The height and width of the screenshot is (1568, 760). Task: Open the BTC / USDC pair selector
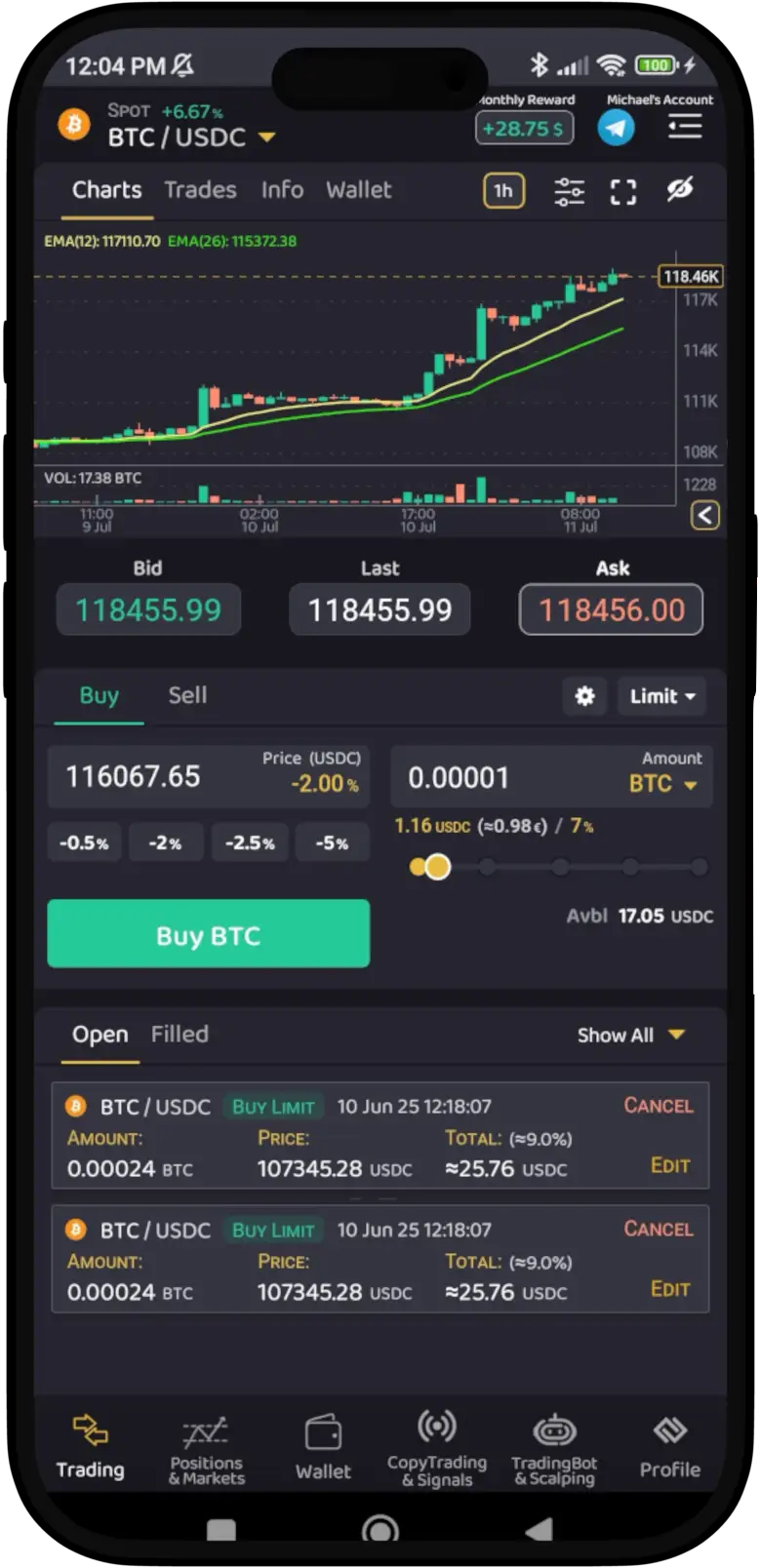pos(191,137)
